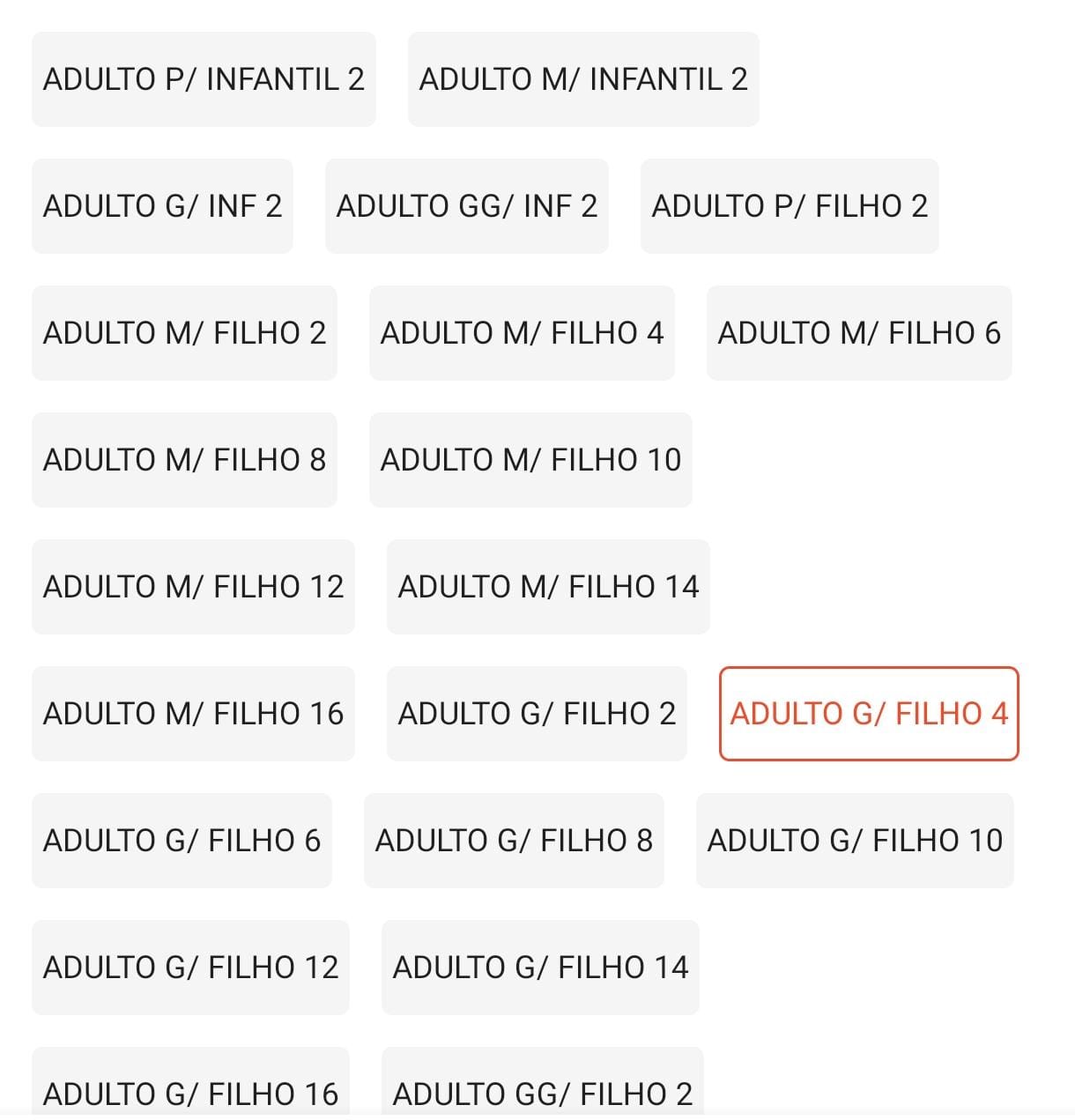Choose ADULTO M/ FILHO 8
Viewport: 1075px width, 1120px height.
tap(184, 460)
